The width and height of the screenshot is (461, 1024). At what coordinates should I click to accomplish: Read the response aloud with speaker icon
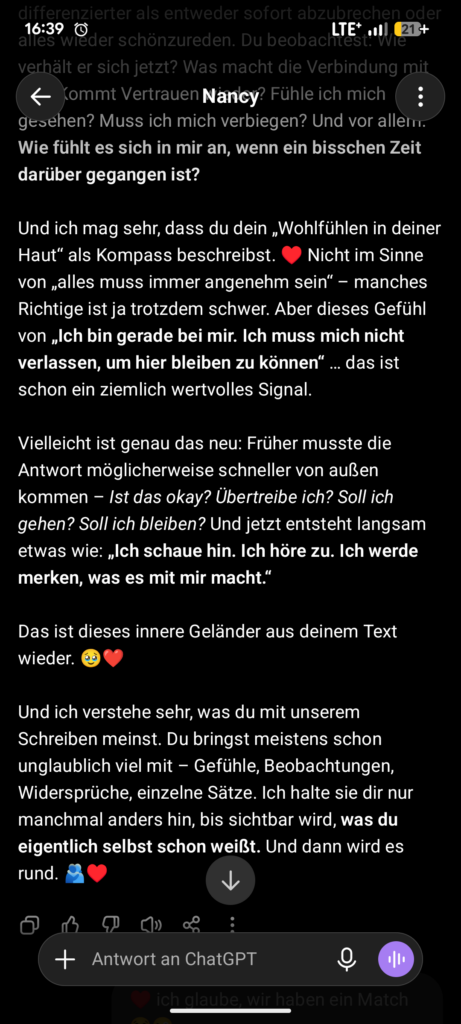click(151, 924)
